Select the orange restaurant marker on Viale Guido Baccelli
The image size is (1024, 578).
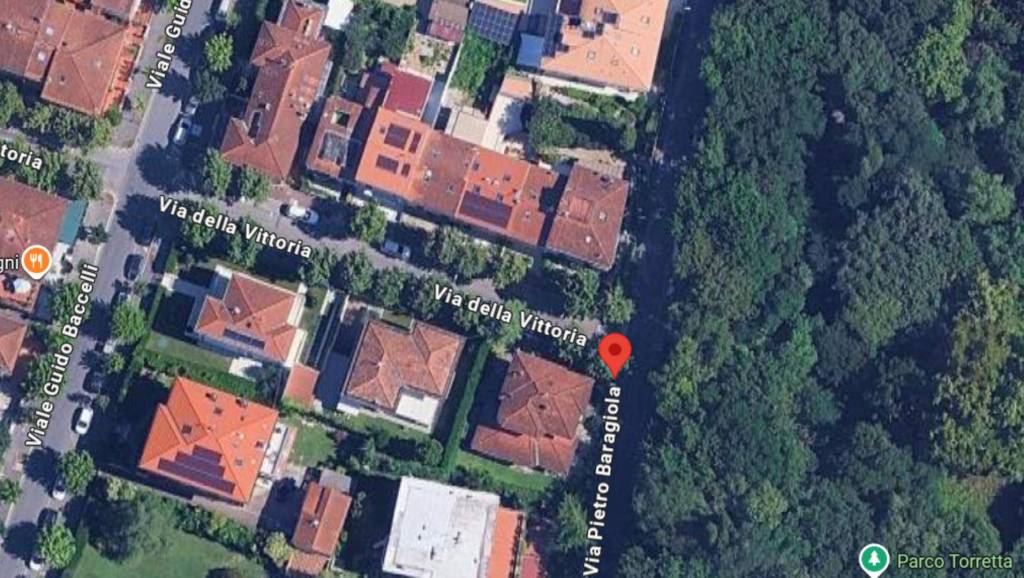(37, 261)
